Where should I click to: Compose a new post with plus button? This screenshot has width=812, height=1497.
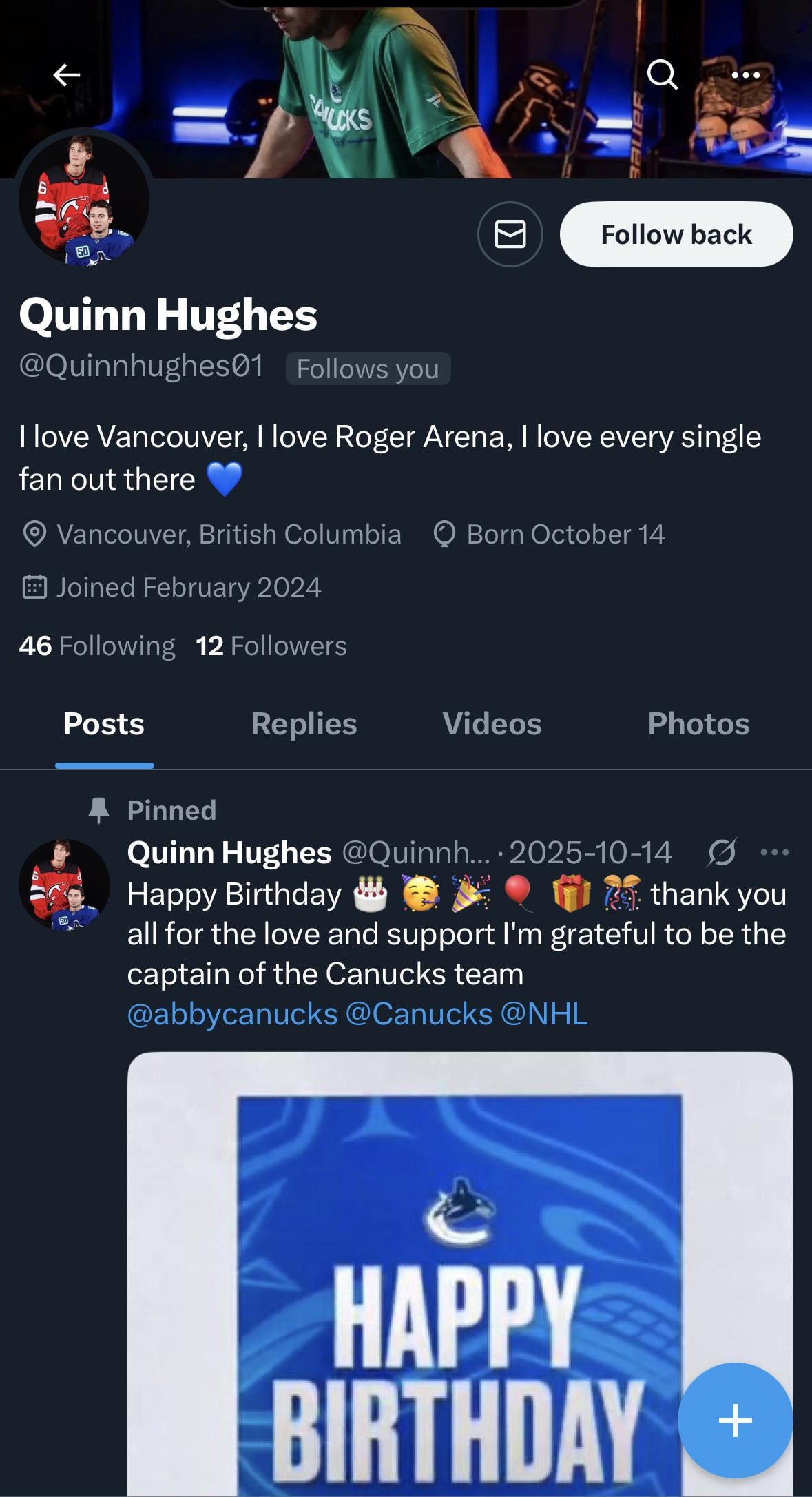click(735, 1420)
